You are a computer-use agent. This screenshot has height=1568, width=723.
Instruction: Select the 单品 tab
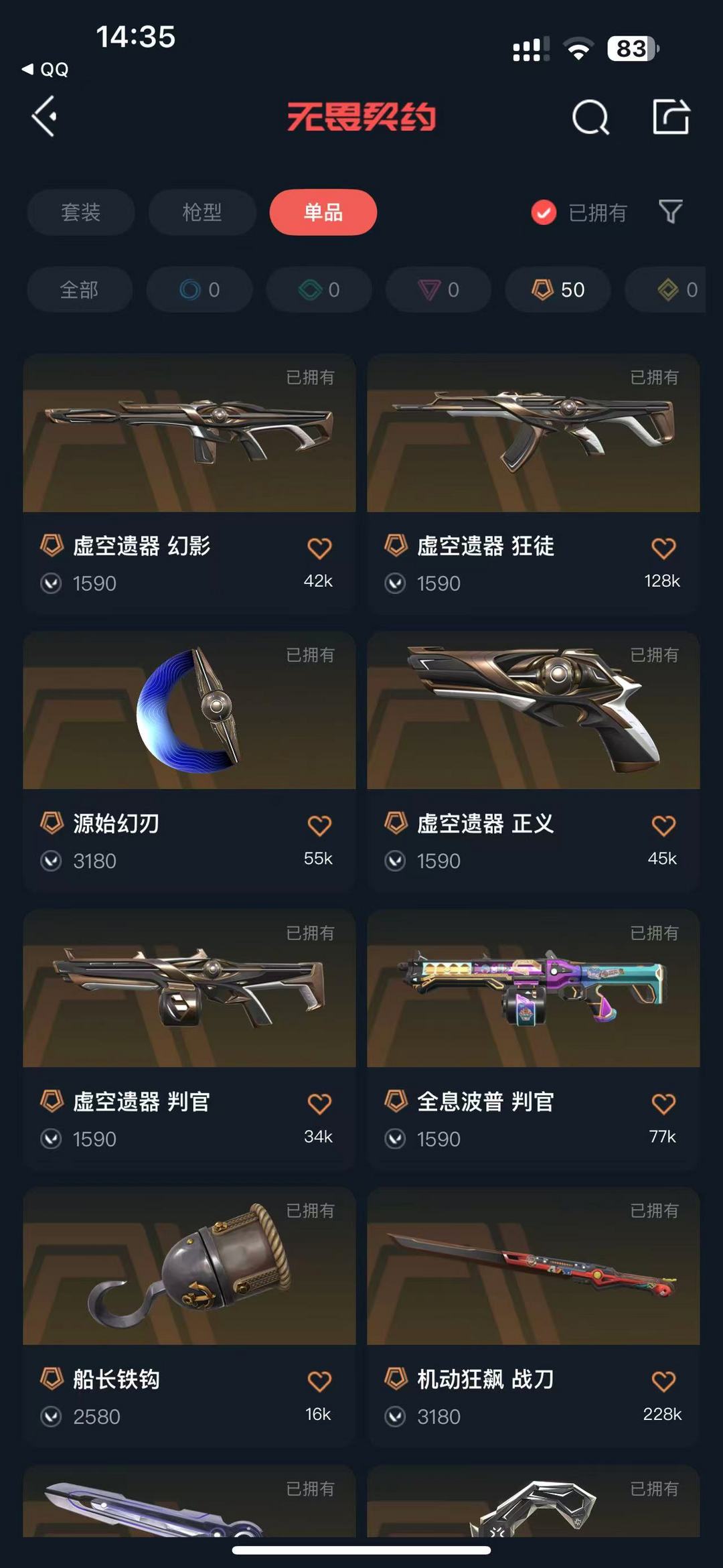click(323, 212)
